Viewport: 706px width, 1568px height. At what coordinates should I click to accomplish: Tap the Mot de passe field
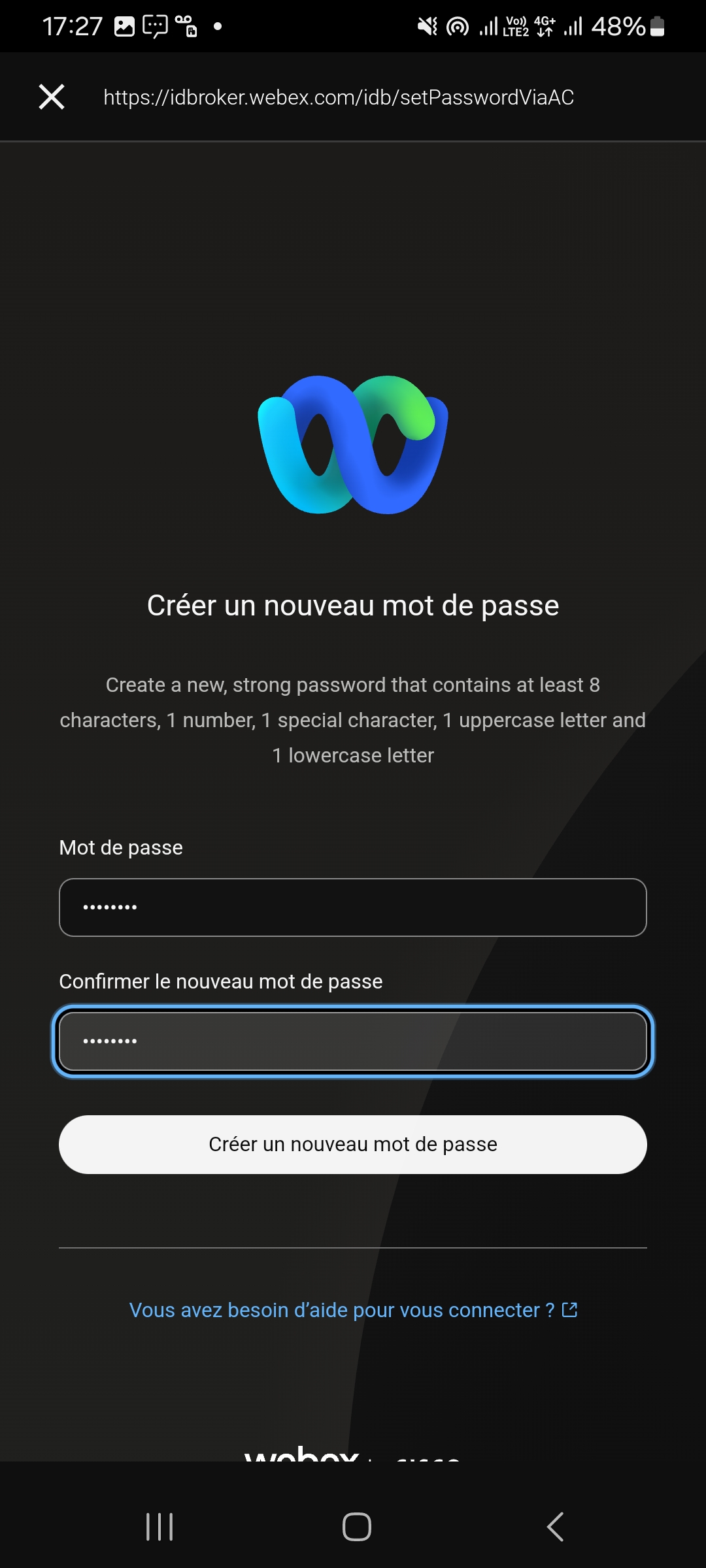[353, 907]
